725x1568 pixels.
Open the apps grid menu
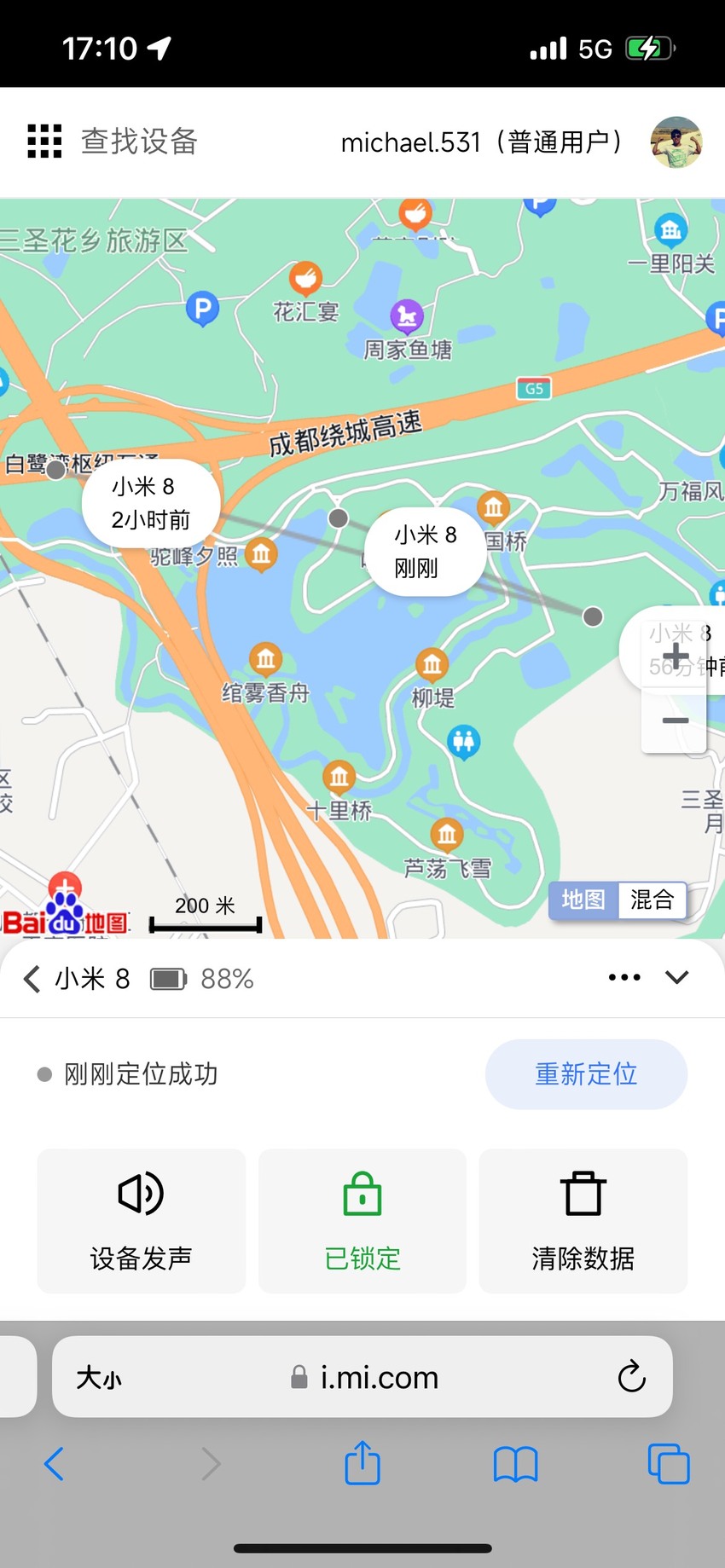click(x=44, y=141)
